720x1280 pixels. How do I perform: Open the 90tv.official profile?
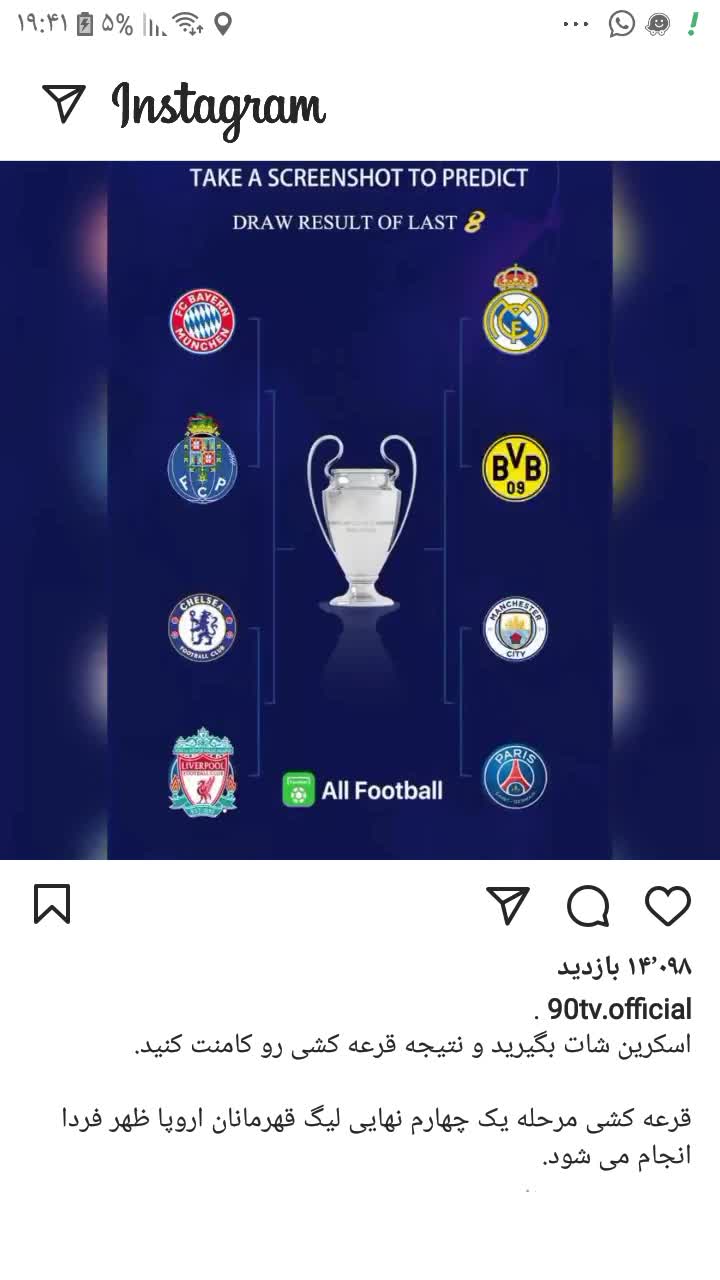click(620, 1008)
